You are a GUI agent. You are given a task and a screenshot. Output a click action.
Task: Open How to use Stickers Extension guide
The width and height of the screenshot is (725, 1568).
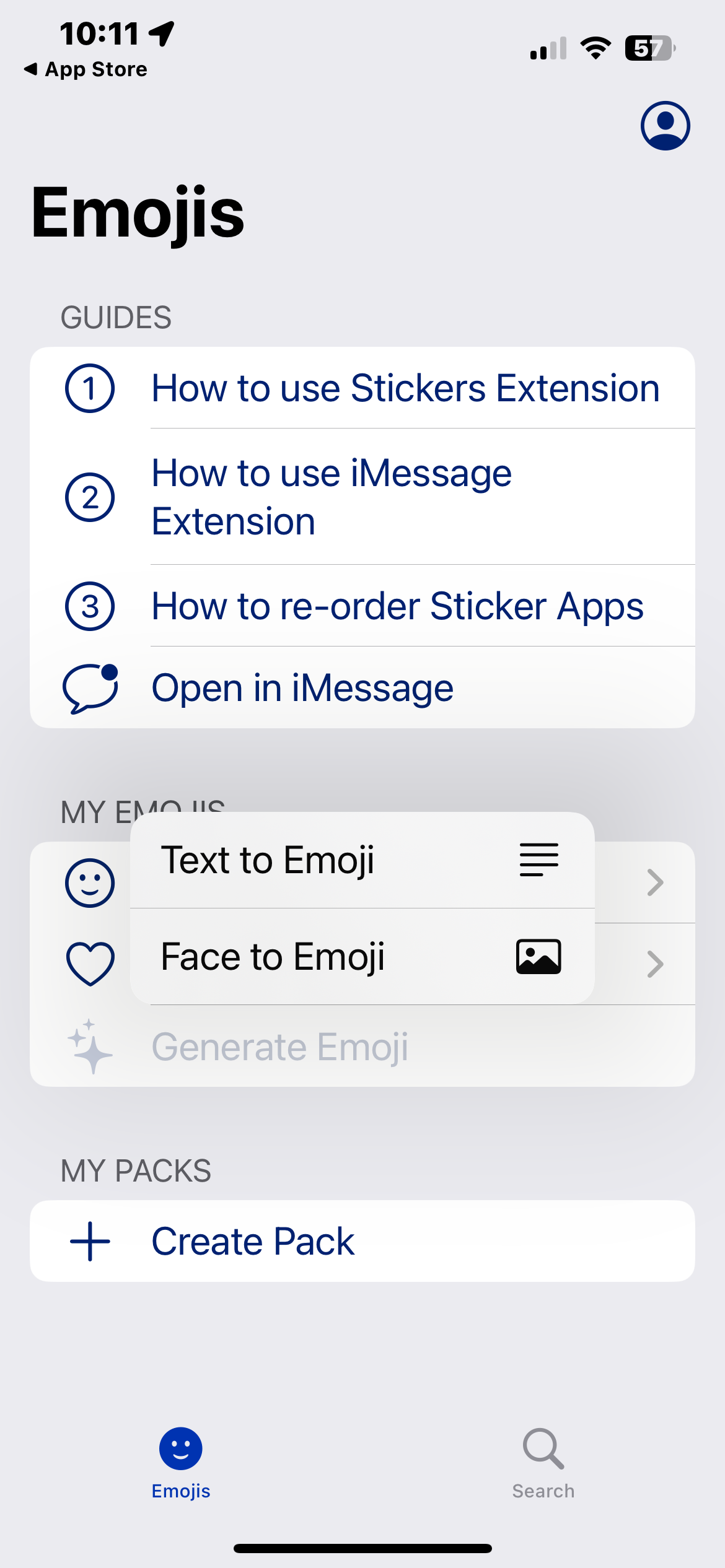coord(405,388)
